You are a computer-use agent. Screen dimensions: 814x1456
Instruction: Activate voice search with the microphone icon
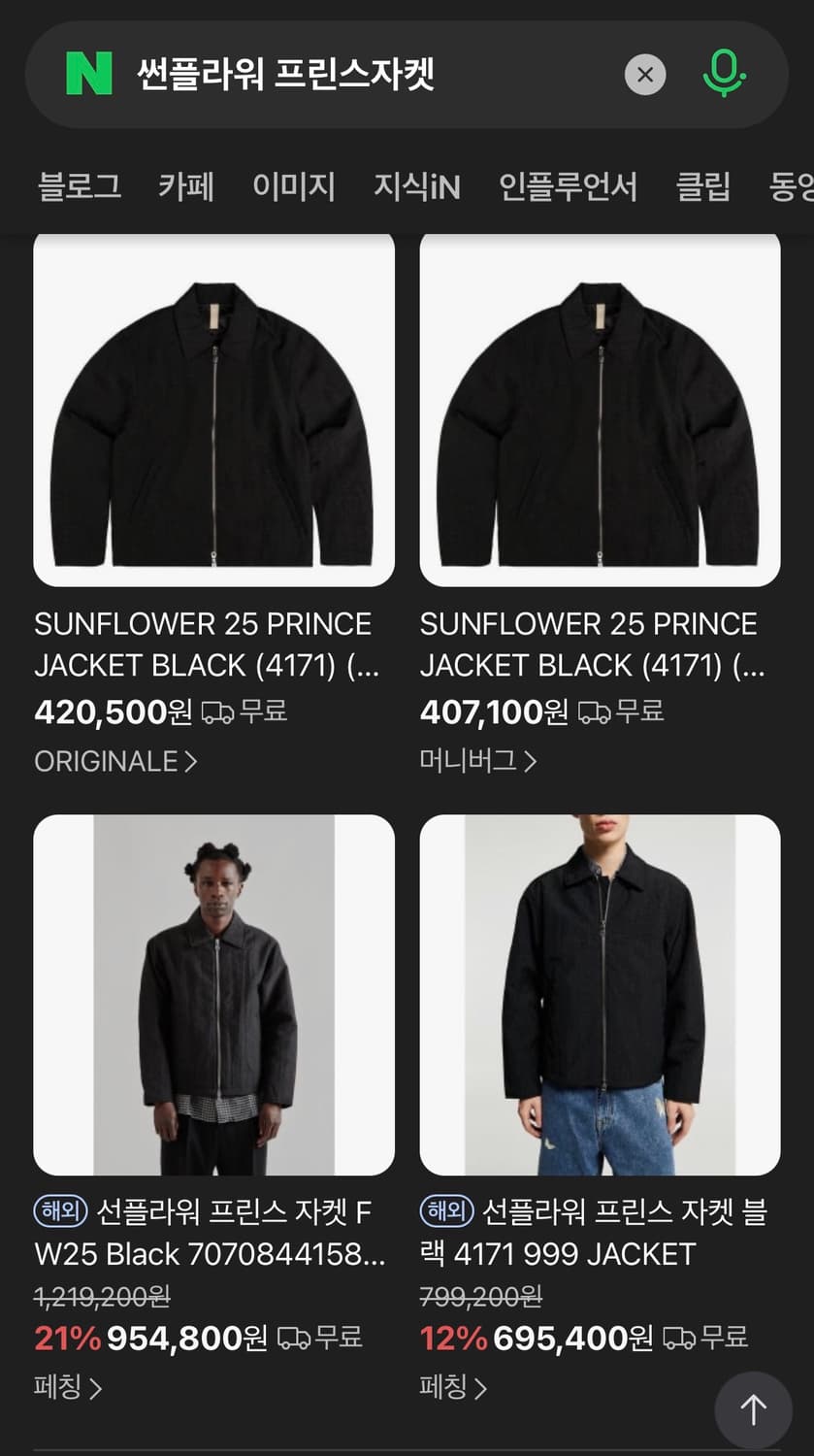(x=725, y=75)
